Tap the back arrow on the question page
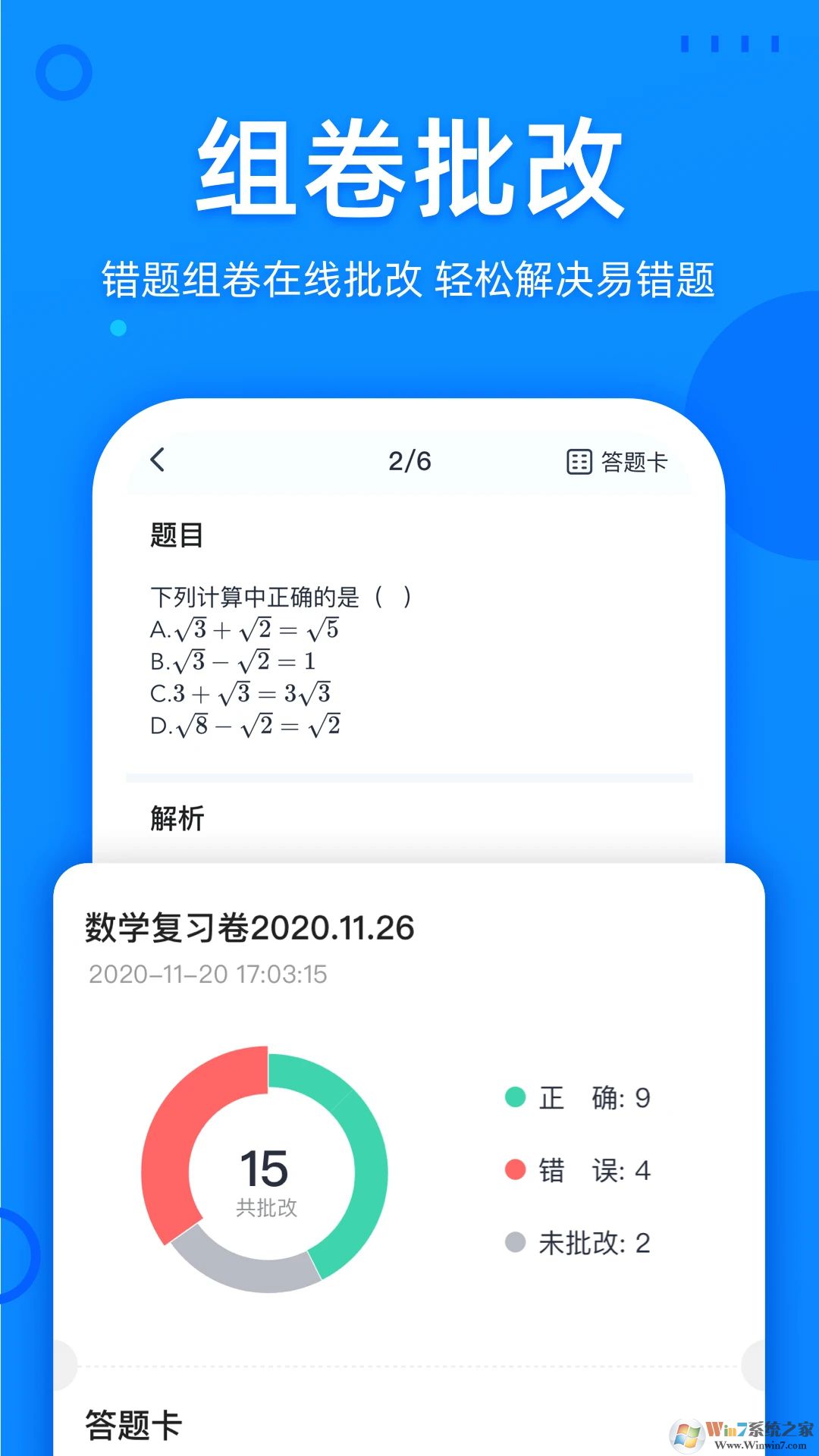This screenshot has width=819, height=1456. tap(158, 461)
